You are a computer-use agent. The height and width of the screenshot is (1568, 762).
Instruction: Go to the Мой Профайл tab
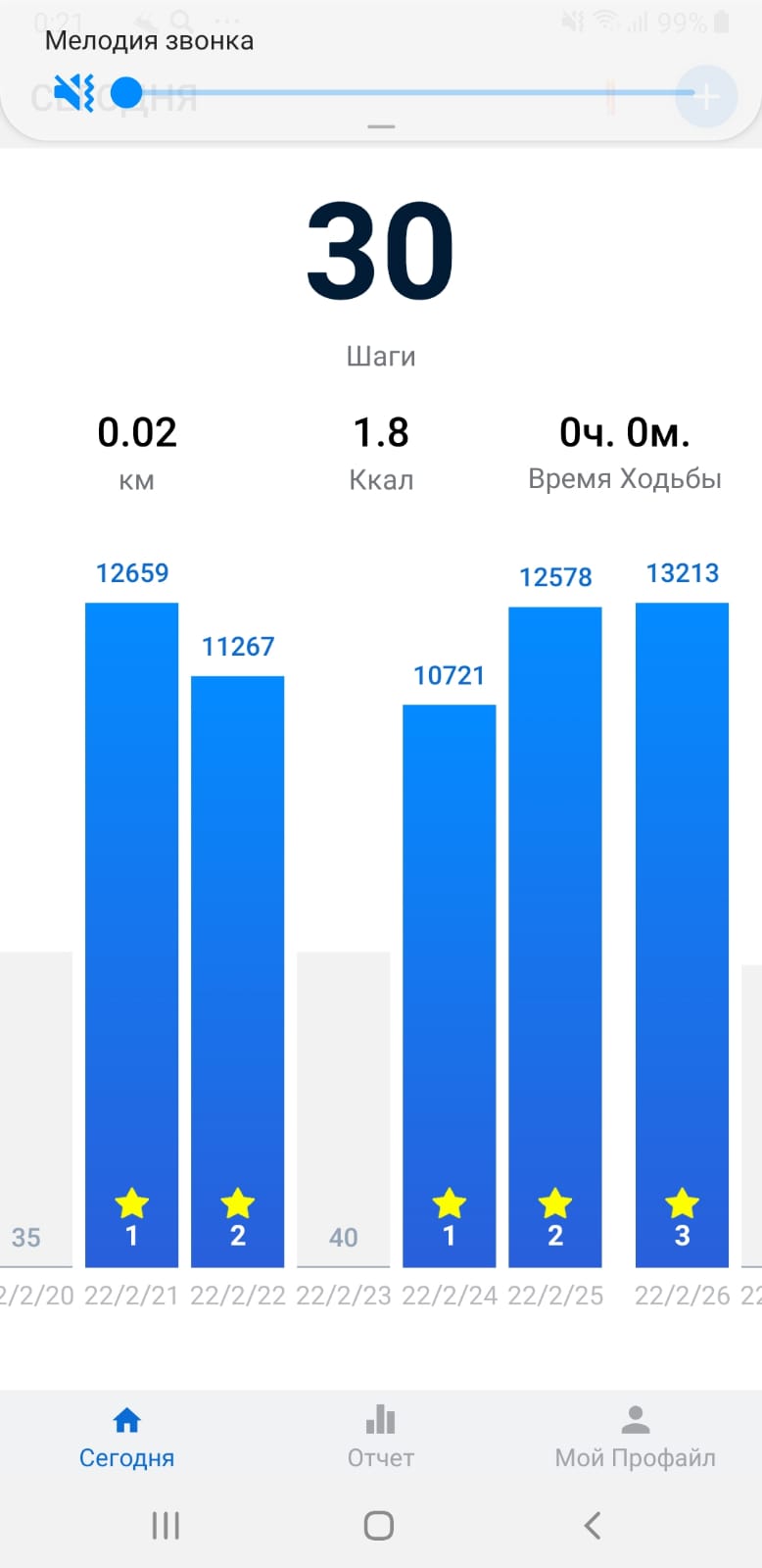(x=636, y=1438)
